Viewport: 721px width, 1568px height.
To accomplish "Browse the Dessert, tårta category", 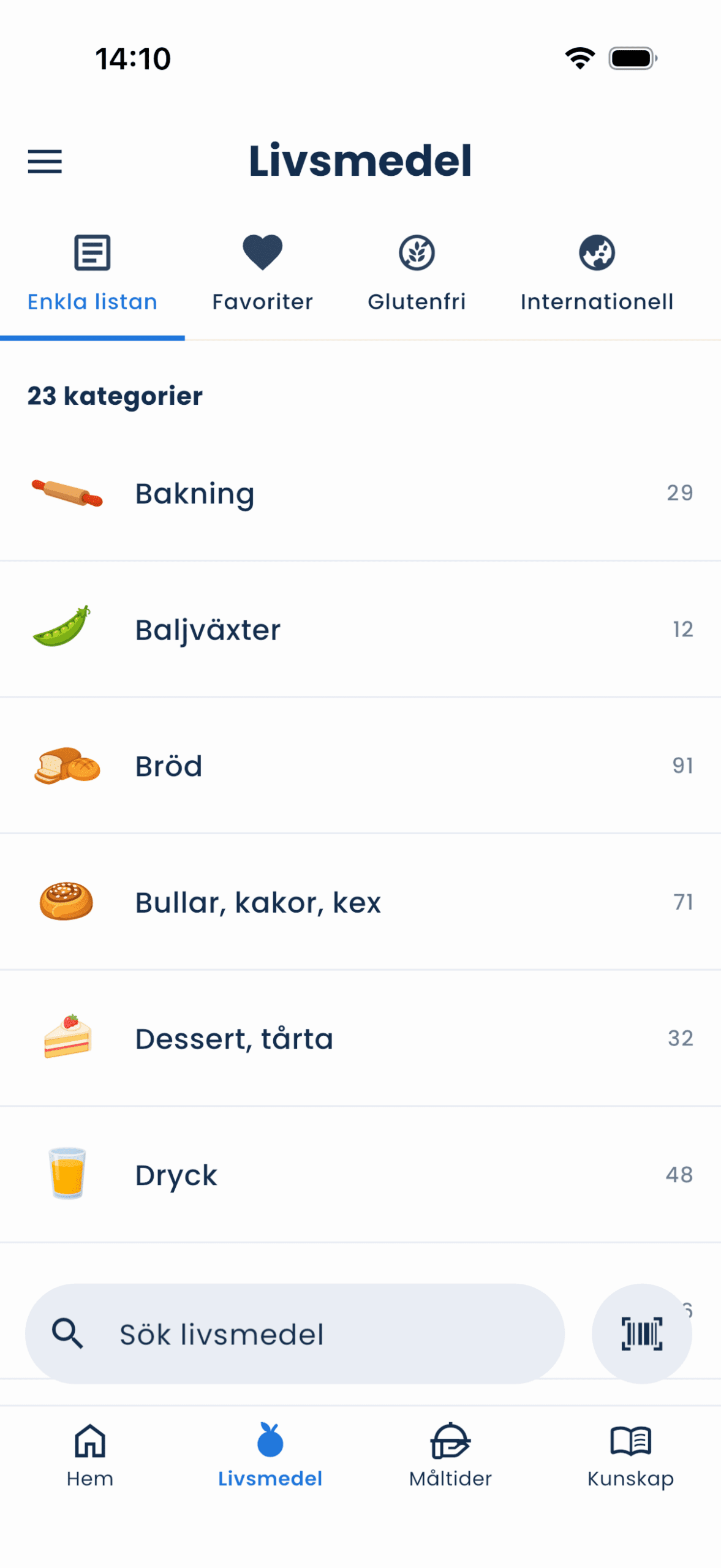I will point(360,1039).
